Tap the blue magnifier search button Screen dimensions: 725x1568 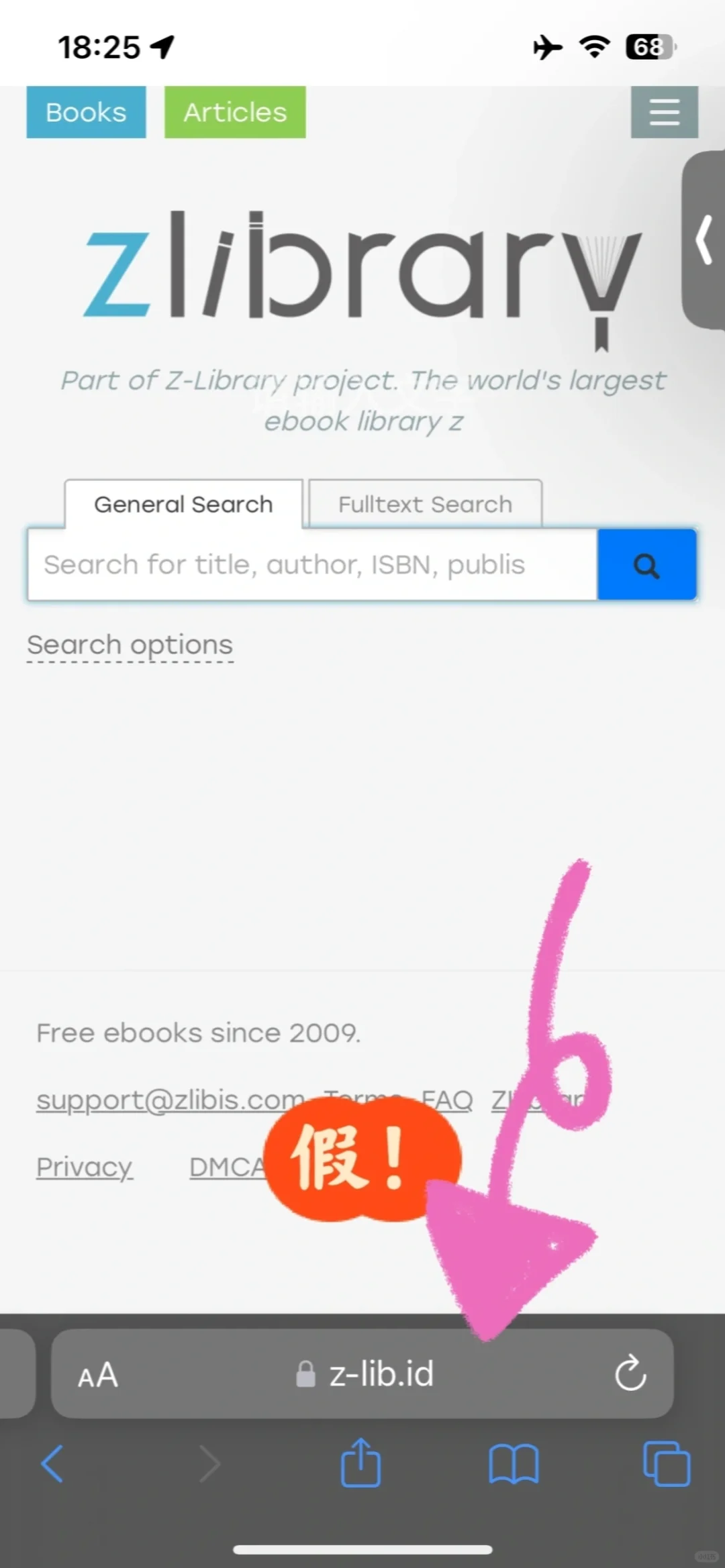click(x=647, y=564)
